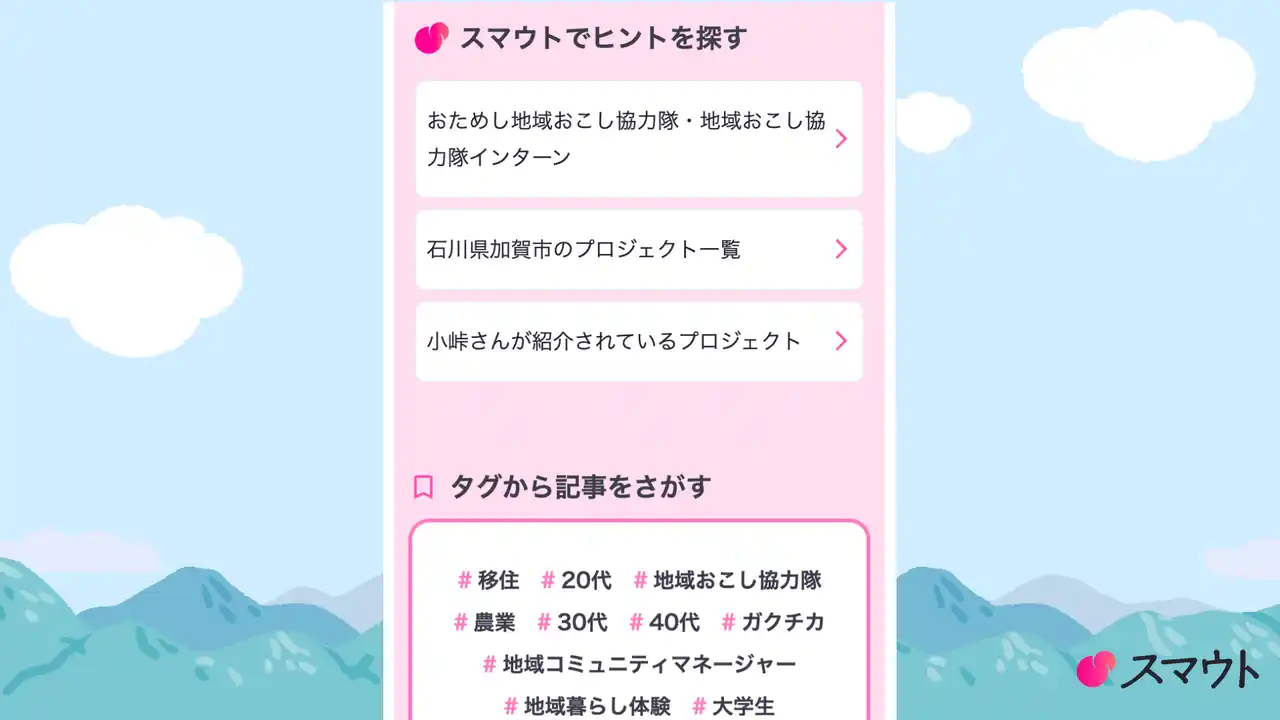Select the #大学生 tag
This screenshot has width=1280, height=720.
(733, 706)
